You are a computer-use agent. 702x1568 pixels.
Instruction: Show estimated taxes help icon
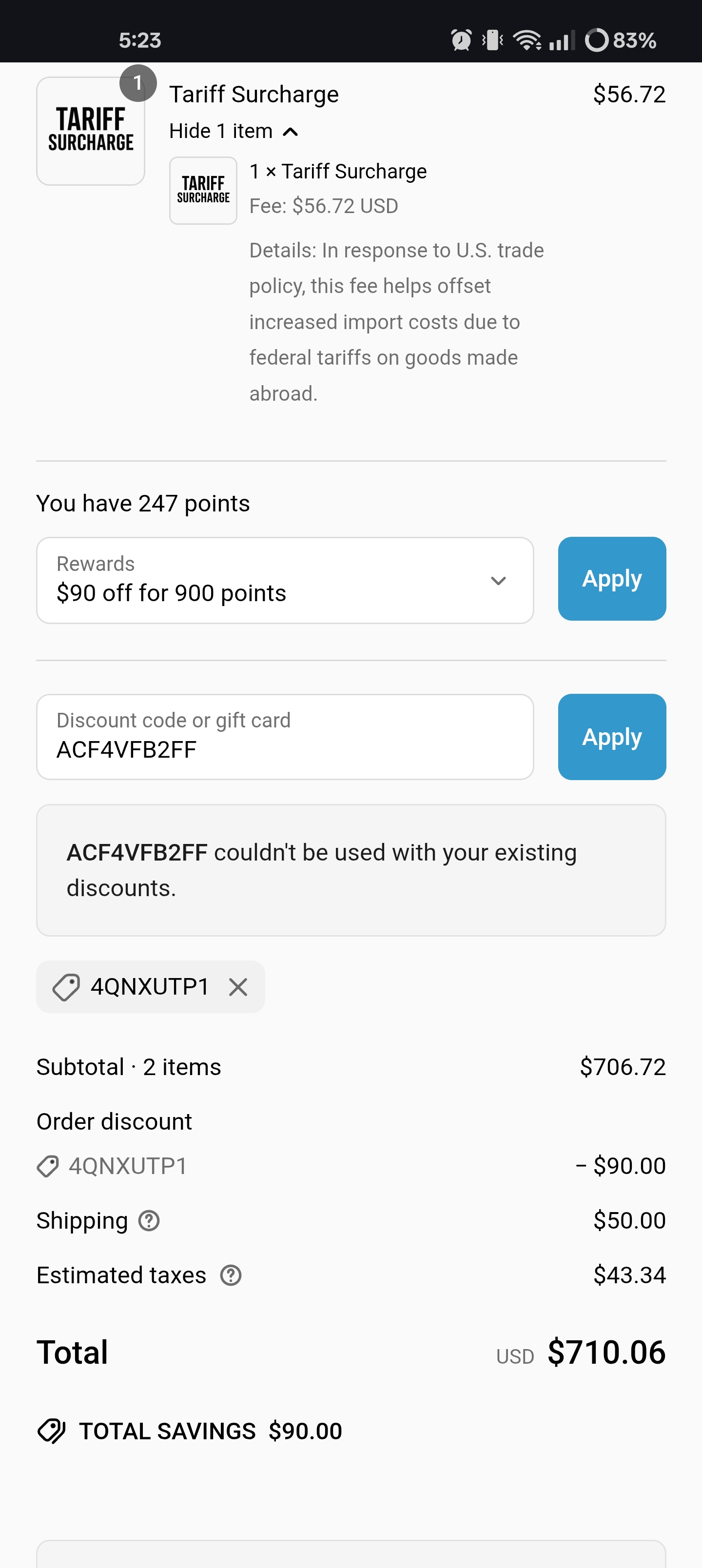click(x=231, y=1275)
